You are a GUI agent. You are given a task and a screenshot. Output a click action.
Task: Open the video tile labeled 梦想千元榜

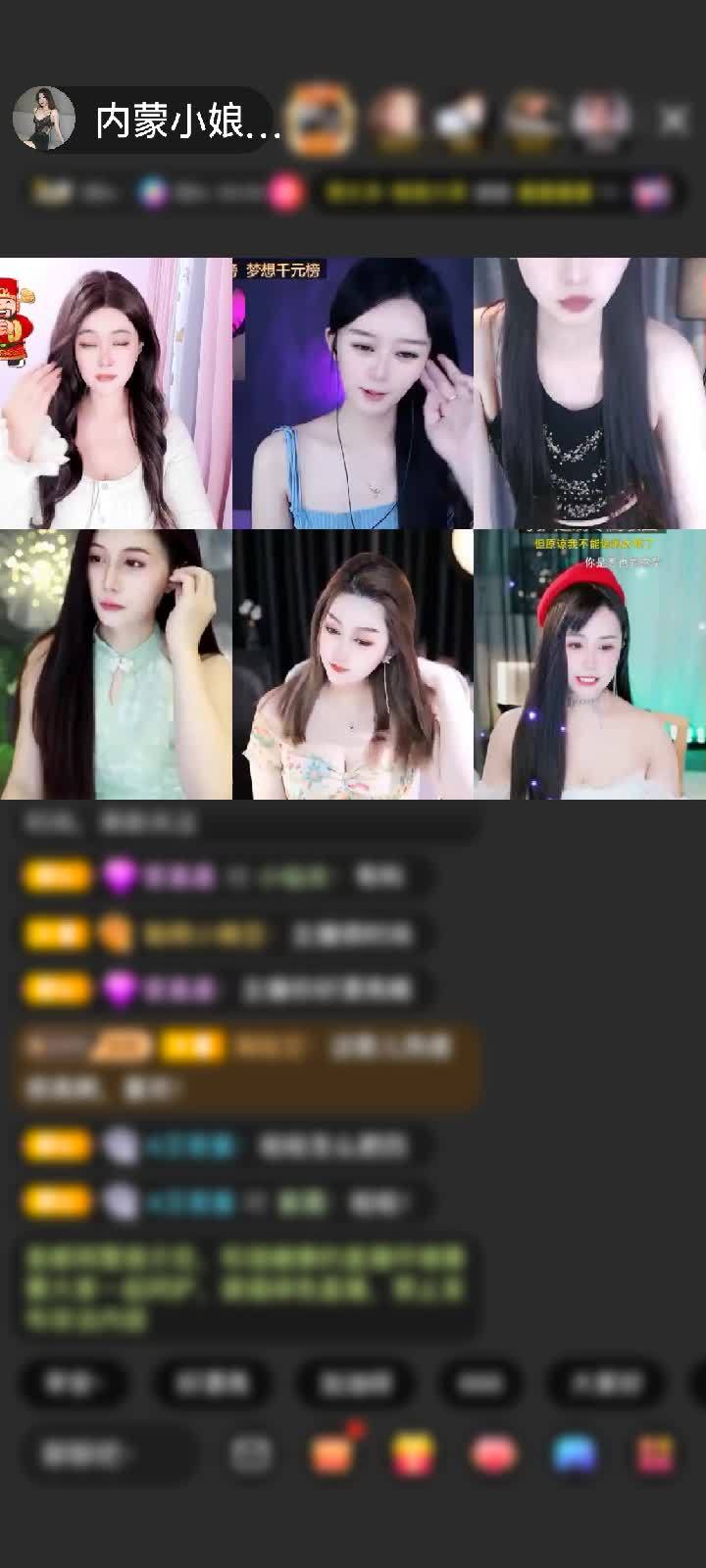pos(353,394)
